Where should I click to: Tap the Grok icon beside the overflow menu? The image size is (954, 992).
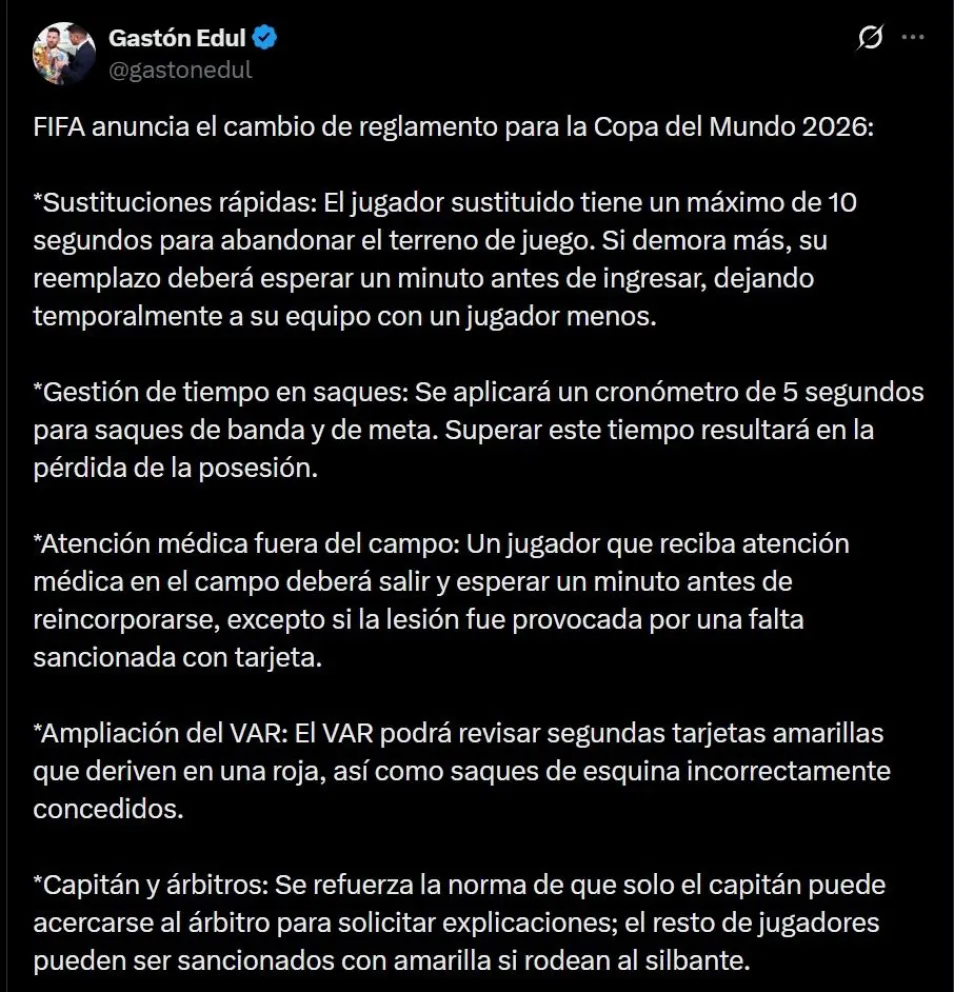click(870, 38)
